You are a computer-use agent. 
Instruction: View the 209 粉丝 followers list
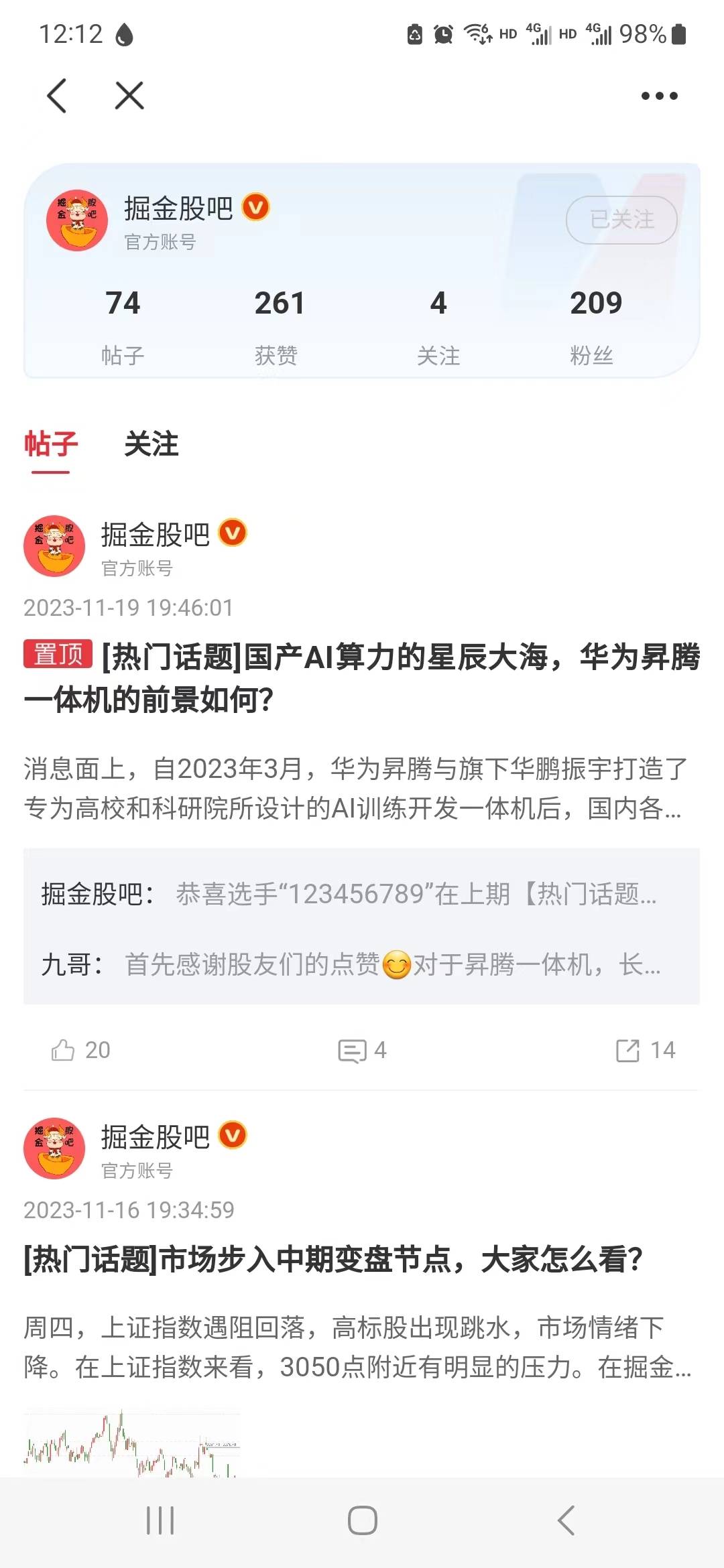coord(595,326)
